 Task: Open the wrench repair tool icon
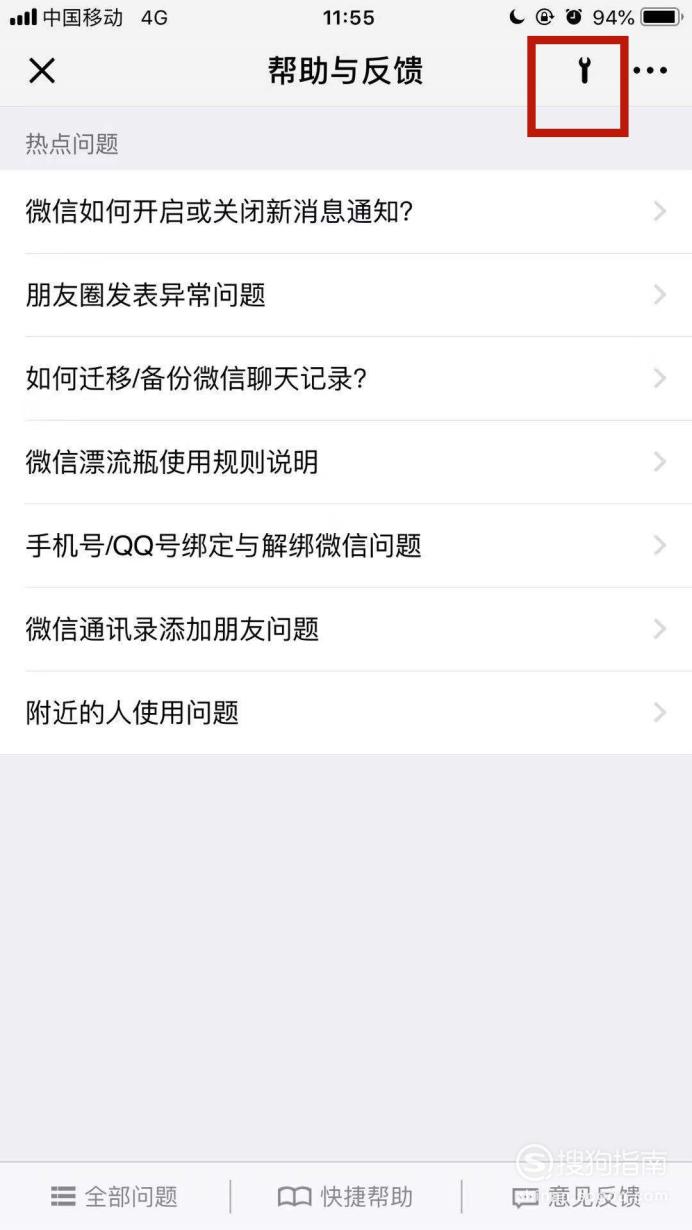tap(584, 71)
